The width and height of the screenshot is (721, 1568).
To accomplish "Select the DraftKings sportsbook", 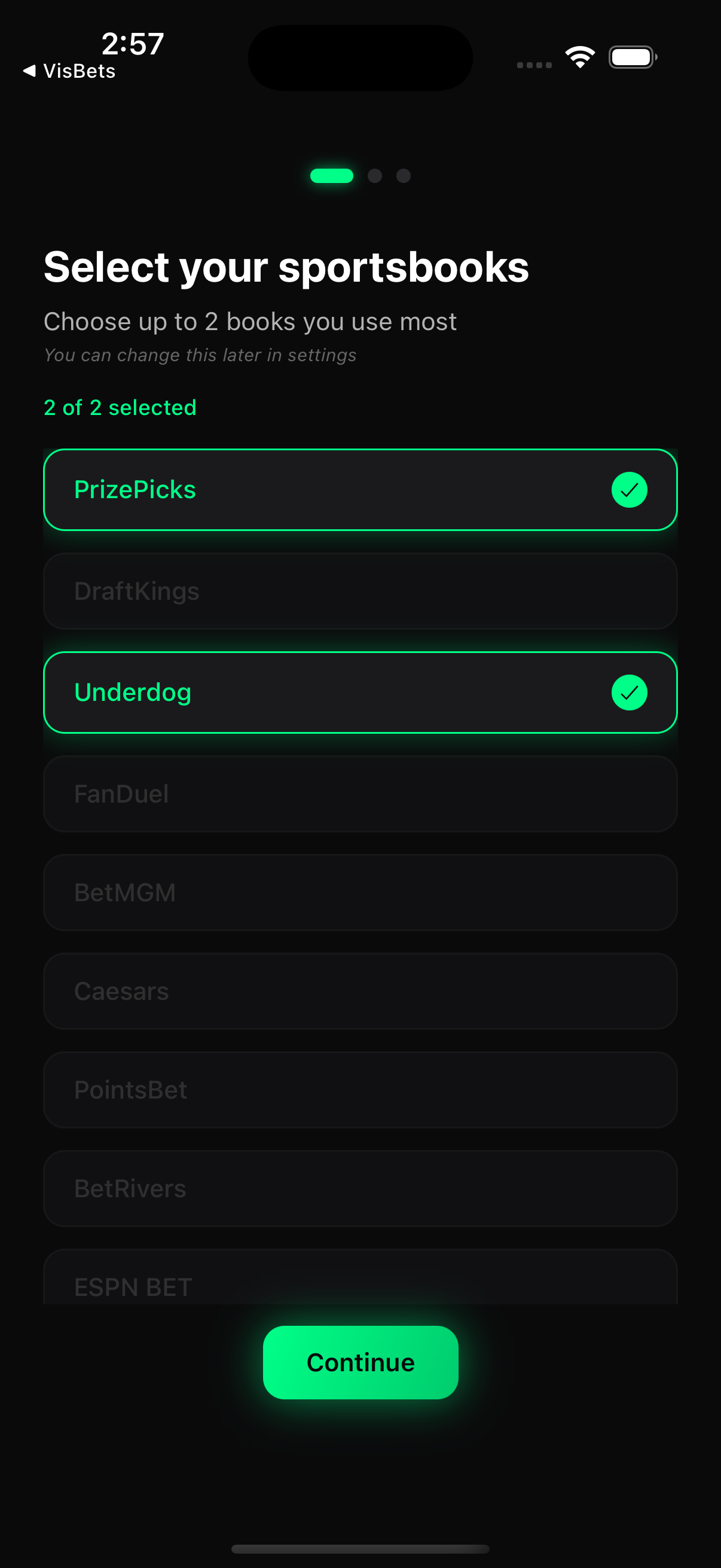I will tap(360, 591).
